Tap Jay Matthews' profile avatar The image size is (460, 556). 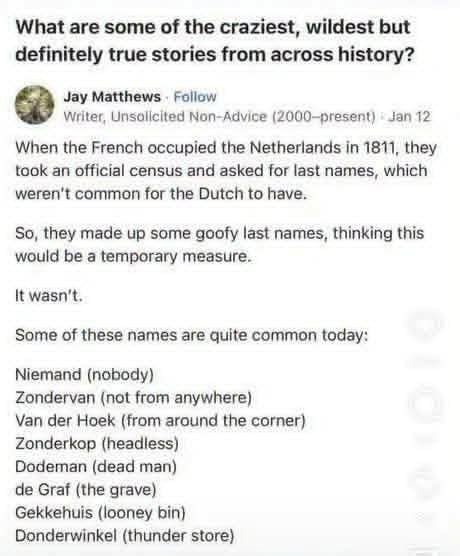[34, 105]
